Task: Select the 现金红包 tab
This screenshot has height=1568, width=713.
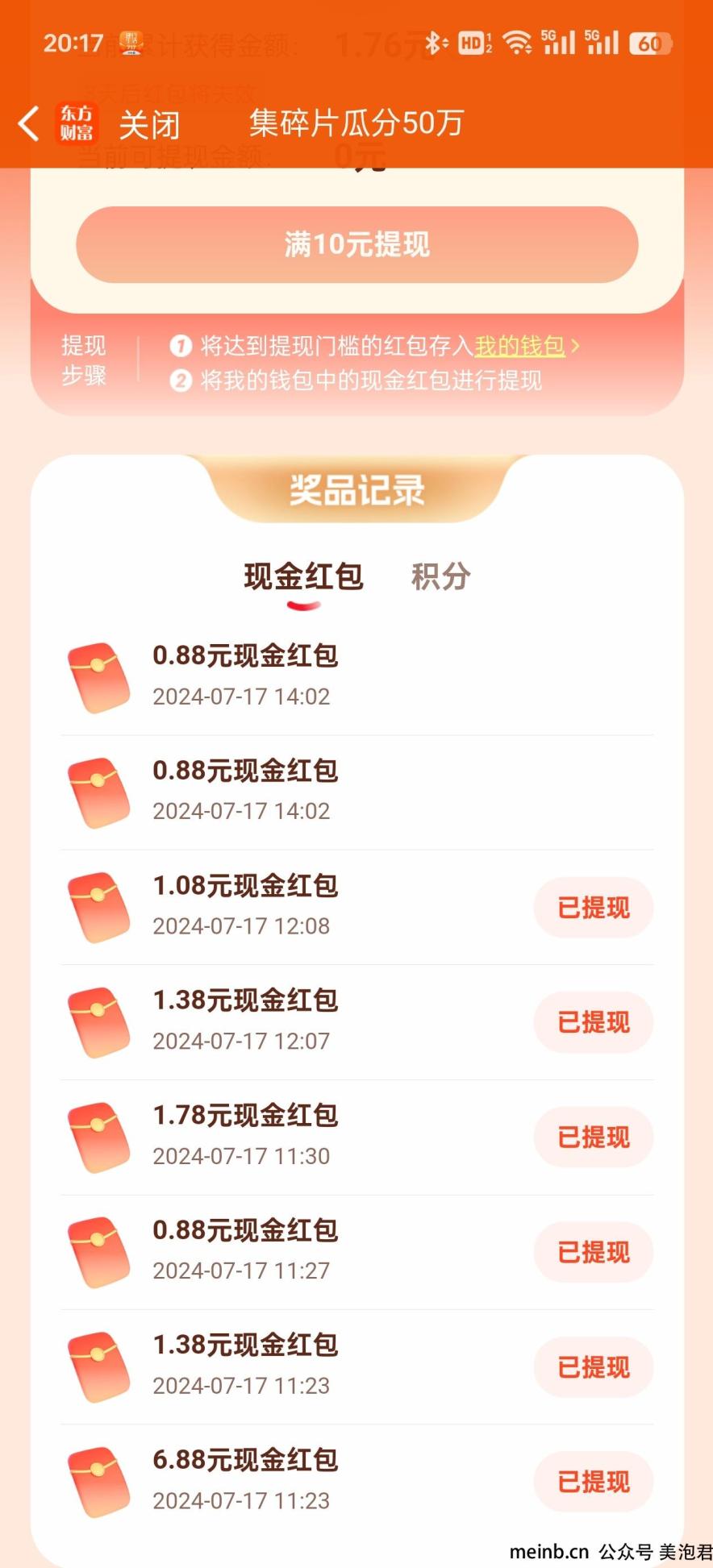Action: [303, 577]
